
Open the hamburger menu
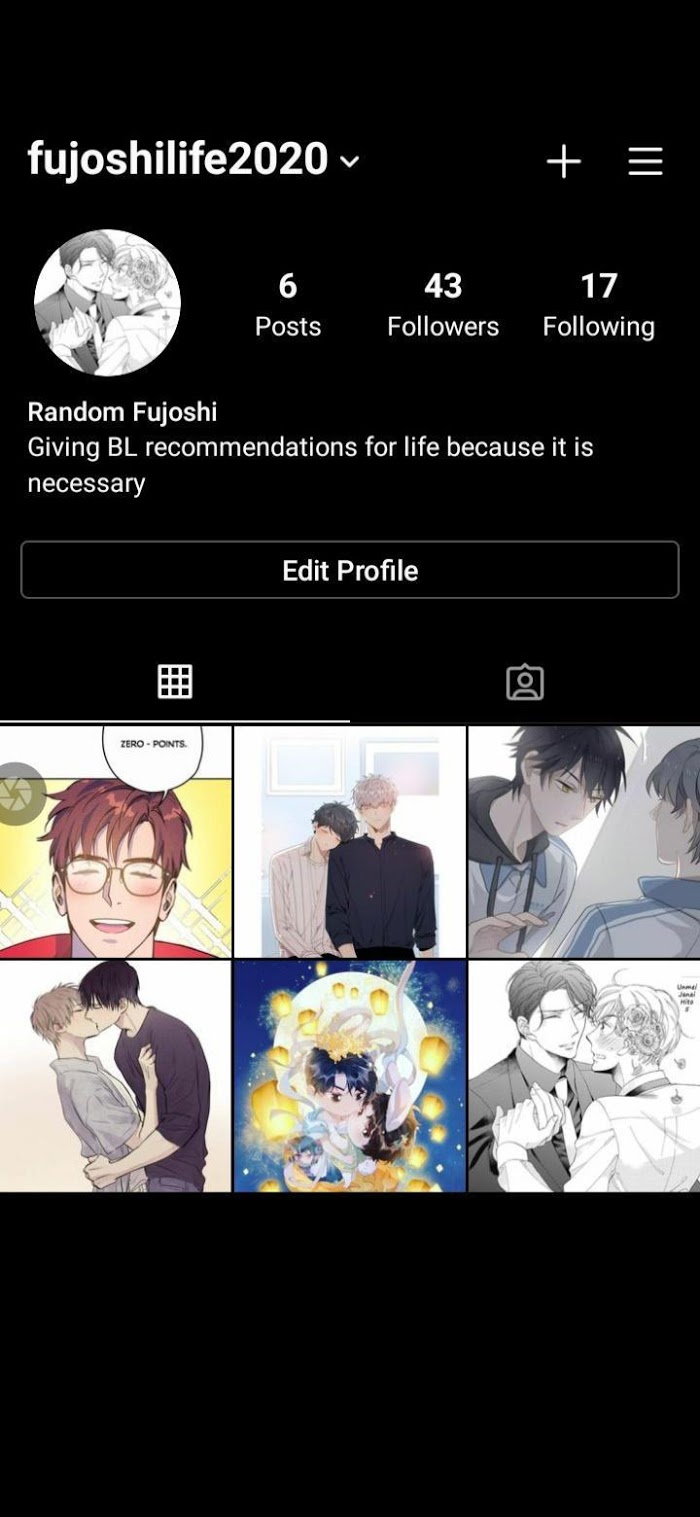[645, 161]
